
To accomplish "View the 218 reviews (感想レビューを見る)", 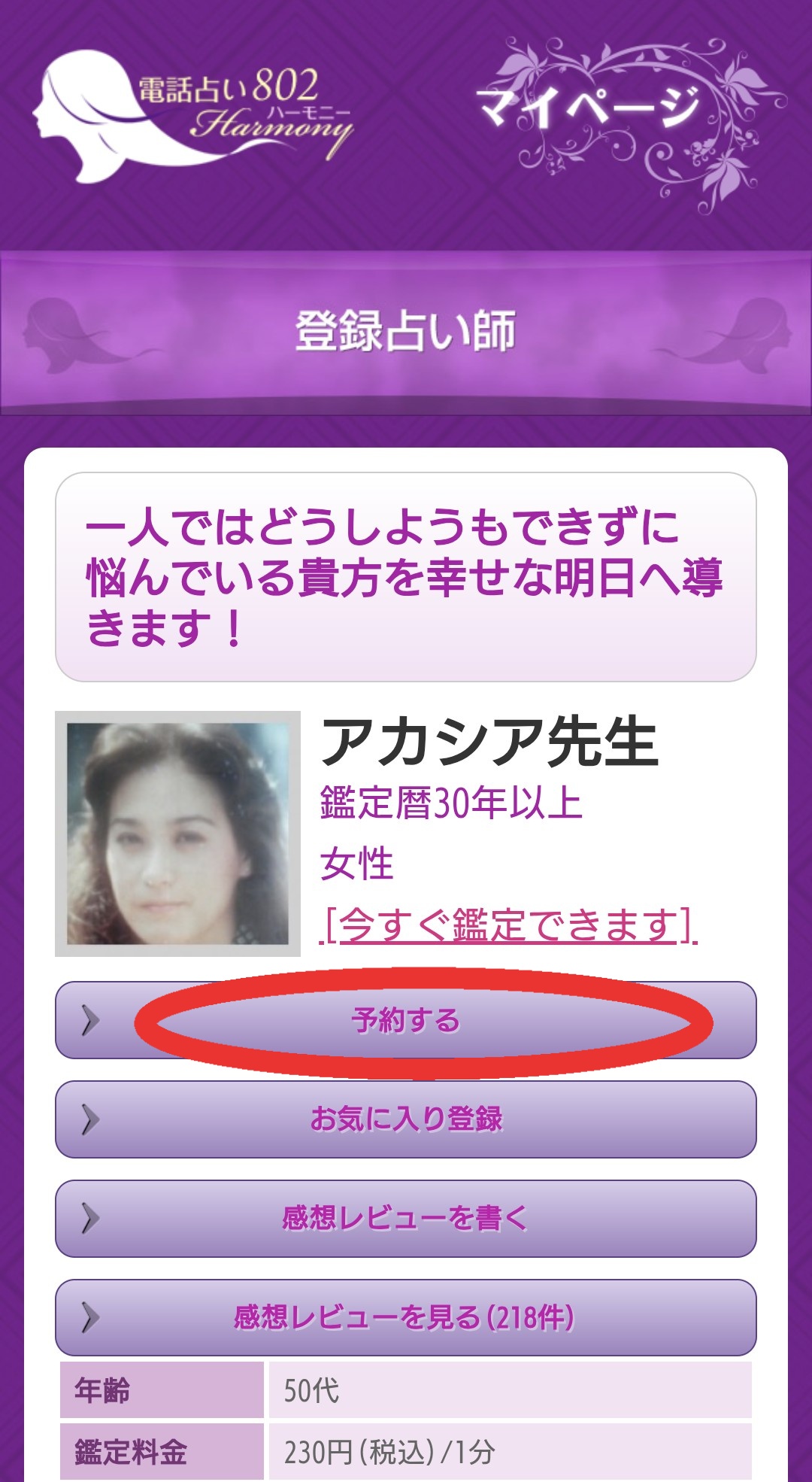I will click(x=406, y=1317).
